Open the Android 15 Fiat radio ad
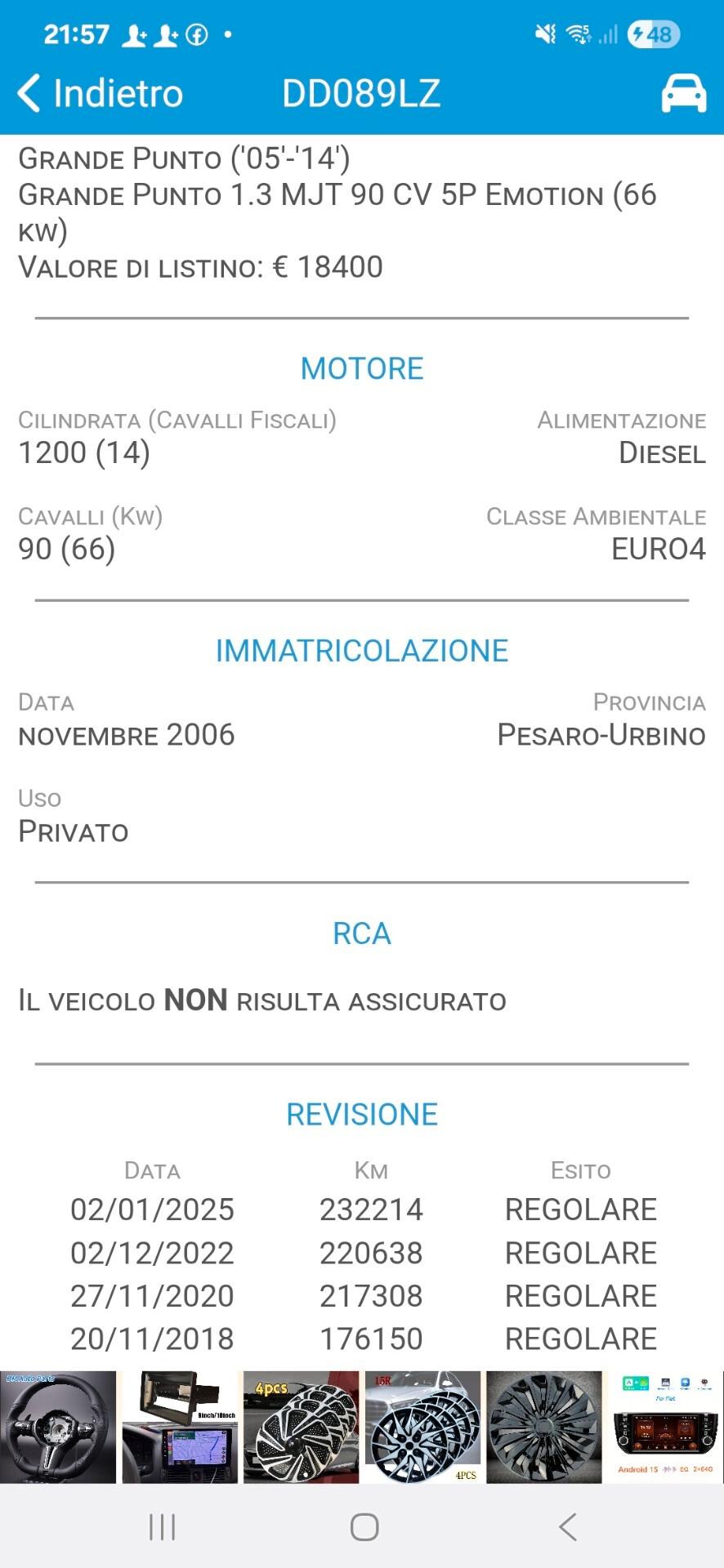 tap(664, 1427)
